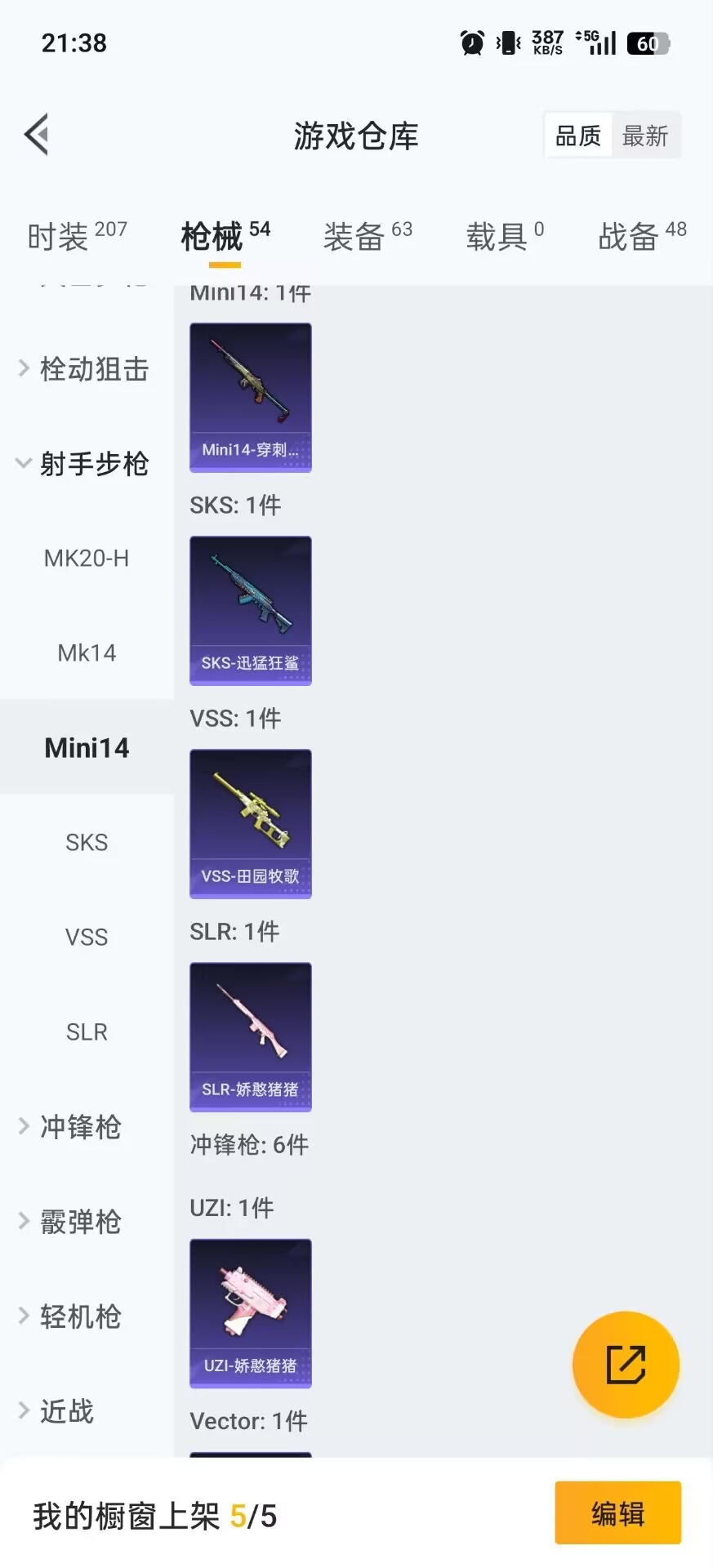Select the UZI-娇憨猪猪 skin

[x=250, y=1313]
